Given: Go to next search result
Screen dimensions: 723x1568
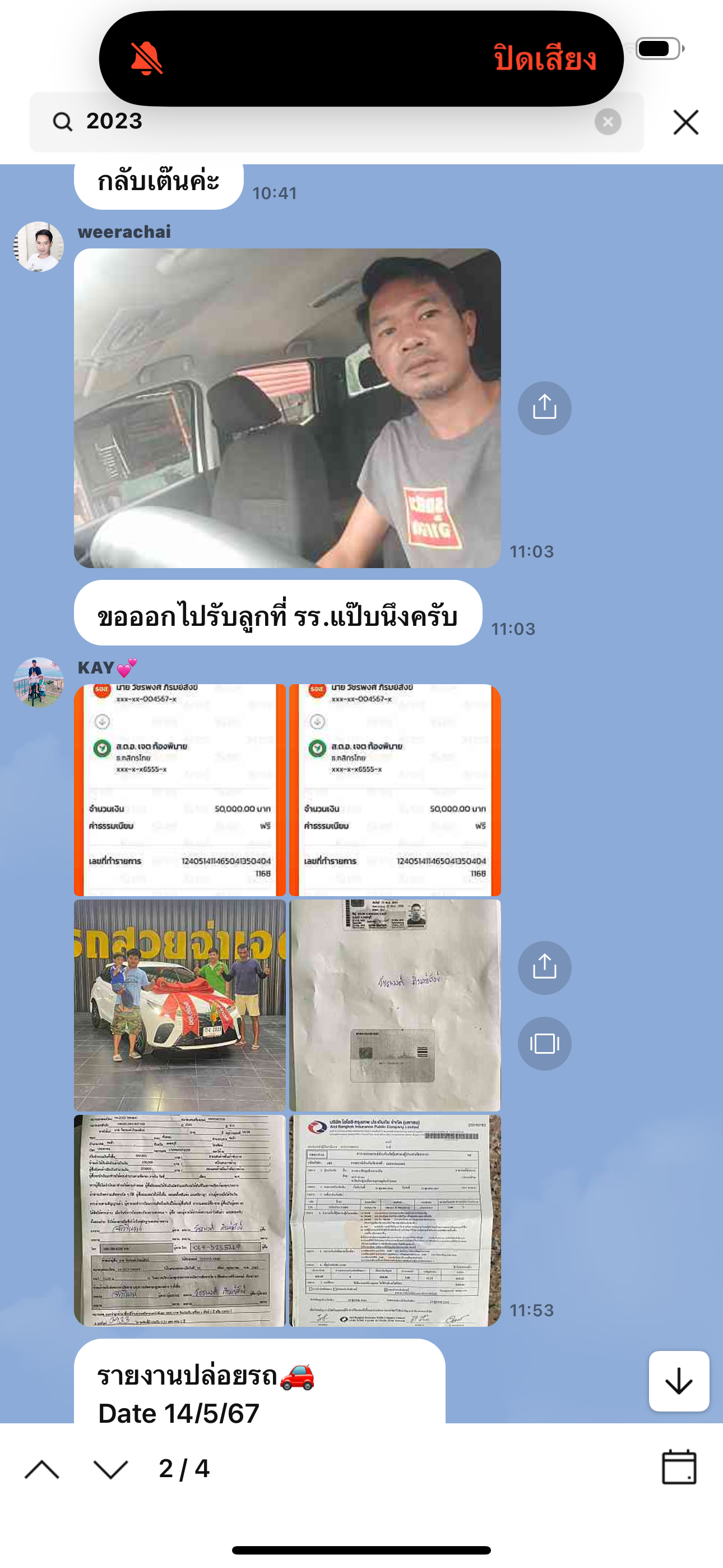Looking at the screenshot, I should tap(111, 1469).
